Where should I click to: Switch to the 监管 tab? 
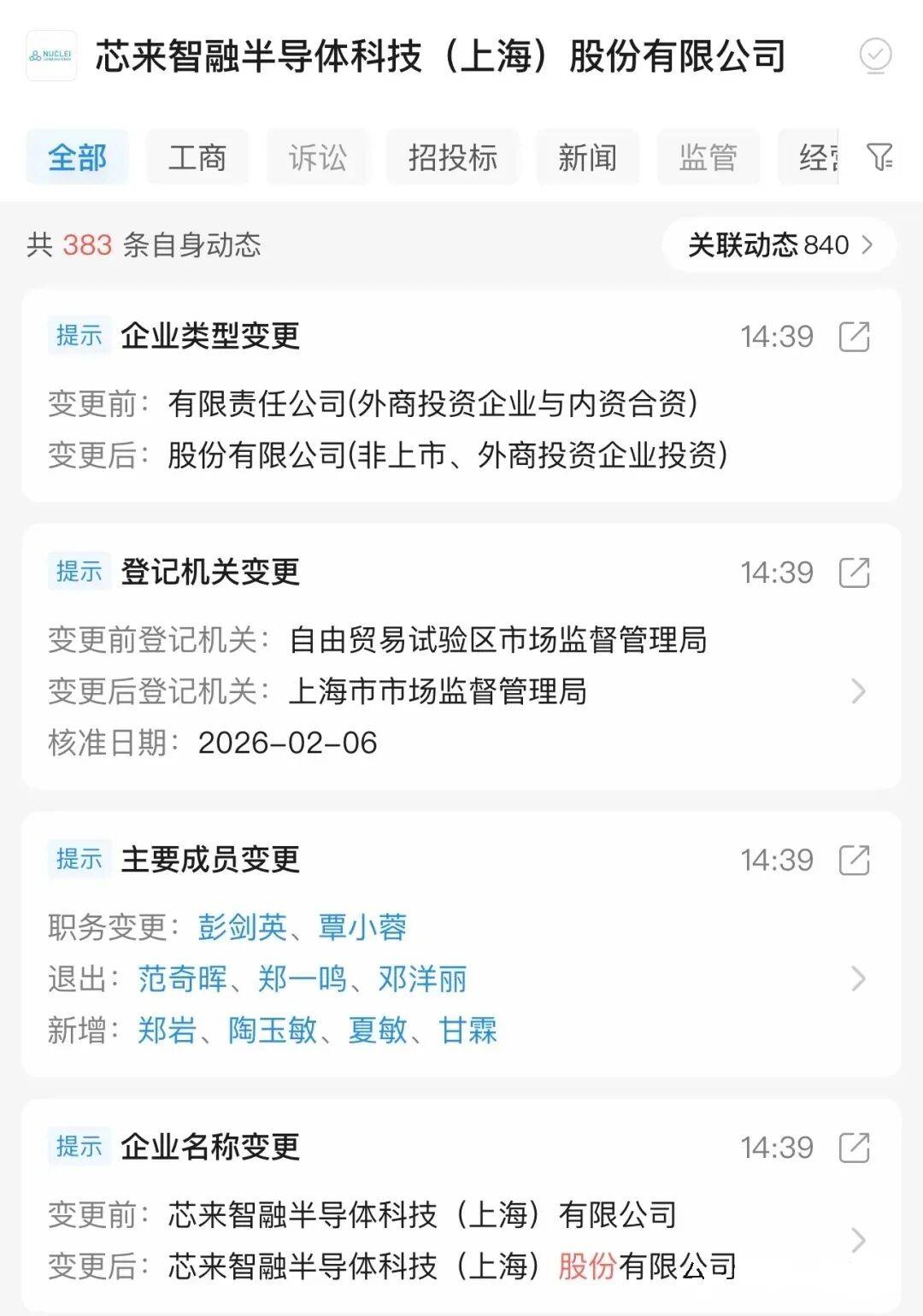click(x=708, y=157)
